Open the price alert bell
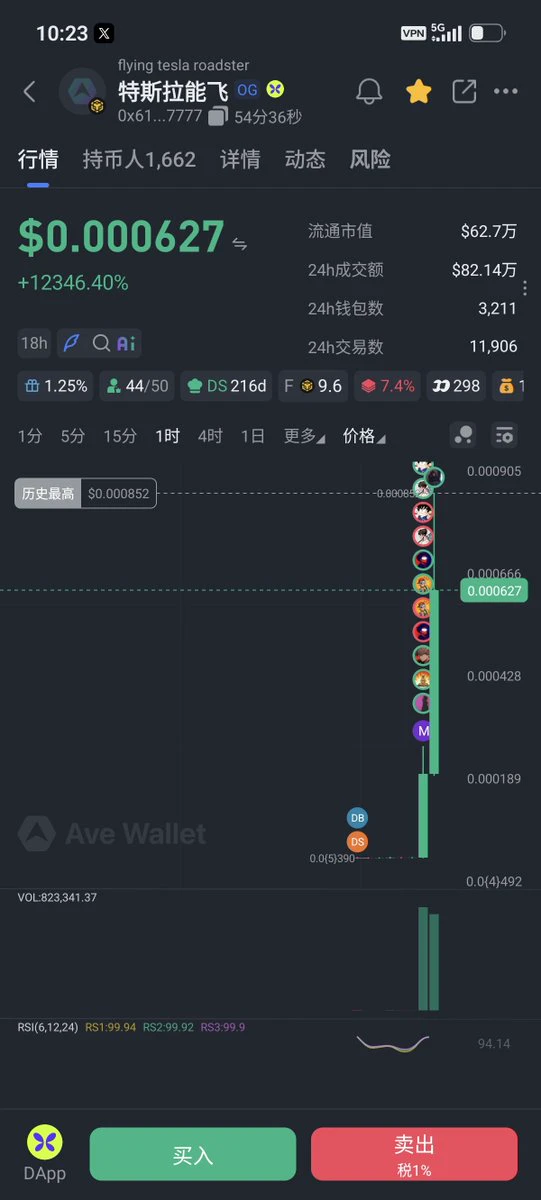The height and width of the screenshot is (1200, 541). pyautogui.click(x=369, y=92)
